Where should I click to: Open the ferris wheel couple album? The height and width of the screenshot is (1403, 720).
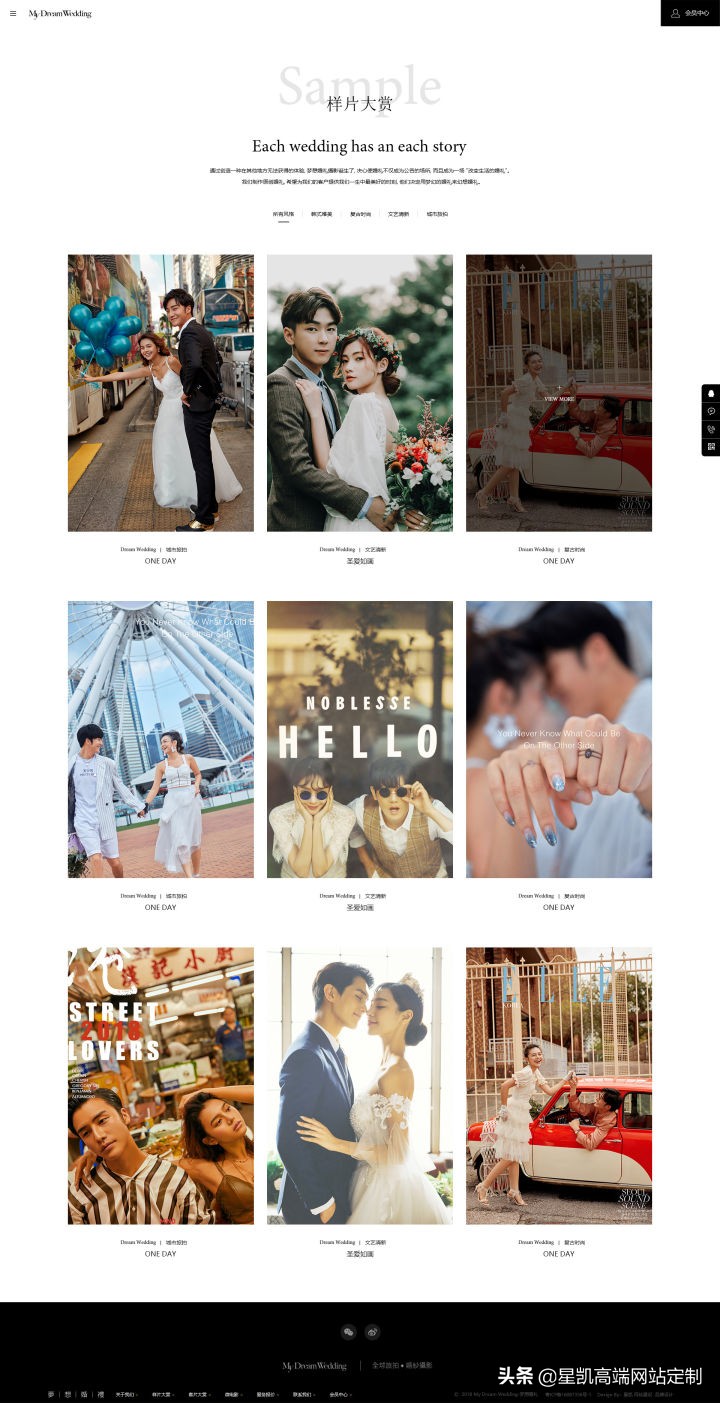(x=161, y=739)
